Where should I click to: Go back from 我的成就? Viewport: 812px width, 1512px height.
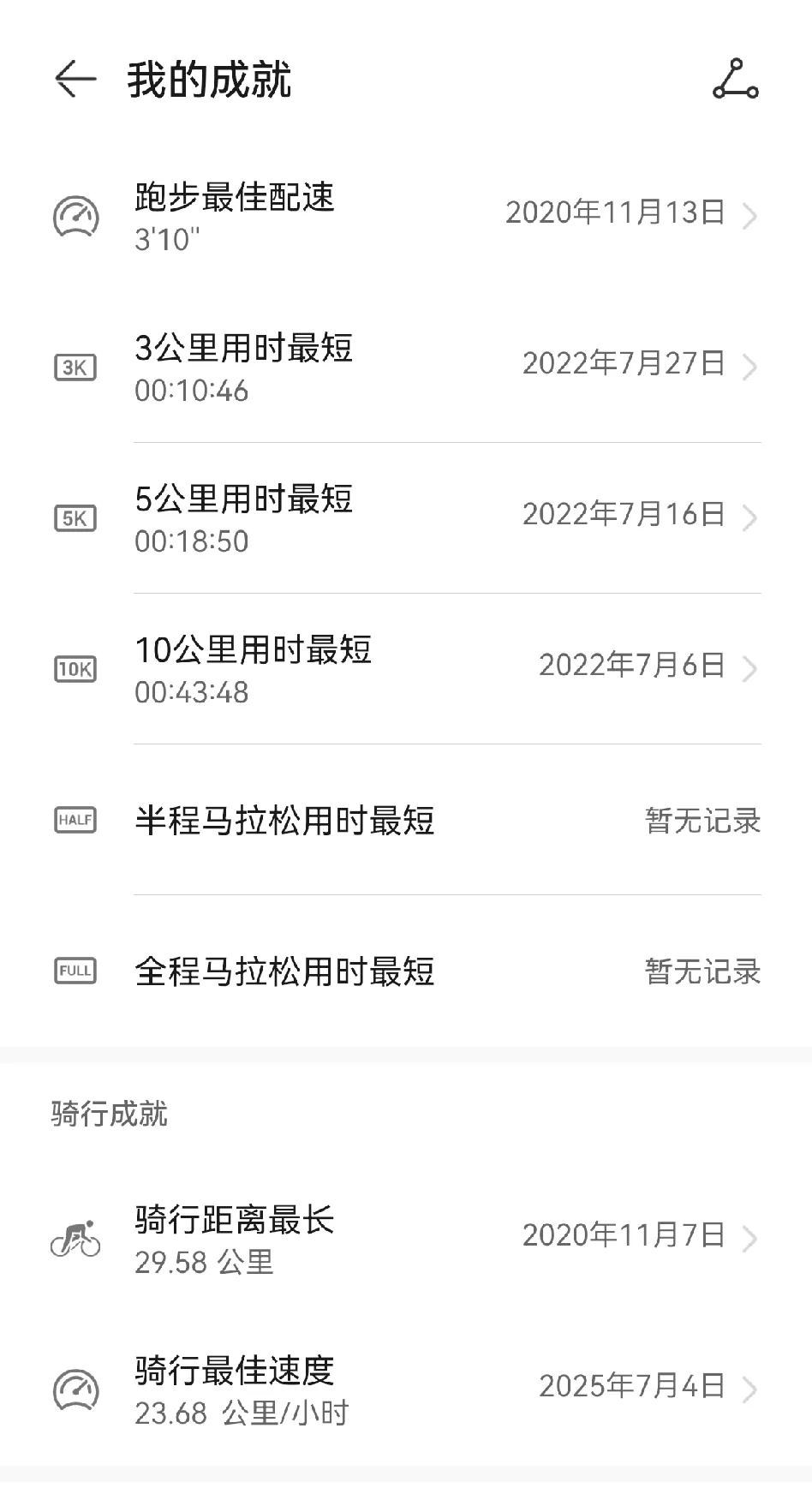[x=75, y=80]
